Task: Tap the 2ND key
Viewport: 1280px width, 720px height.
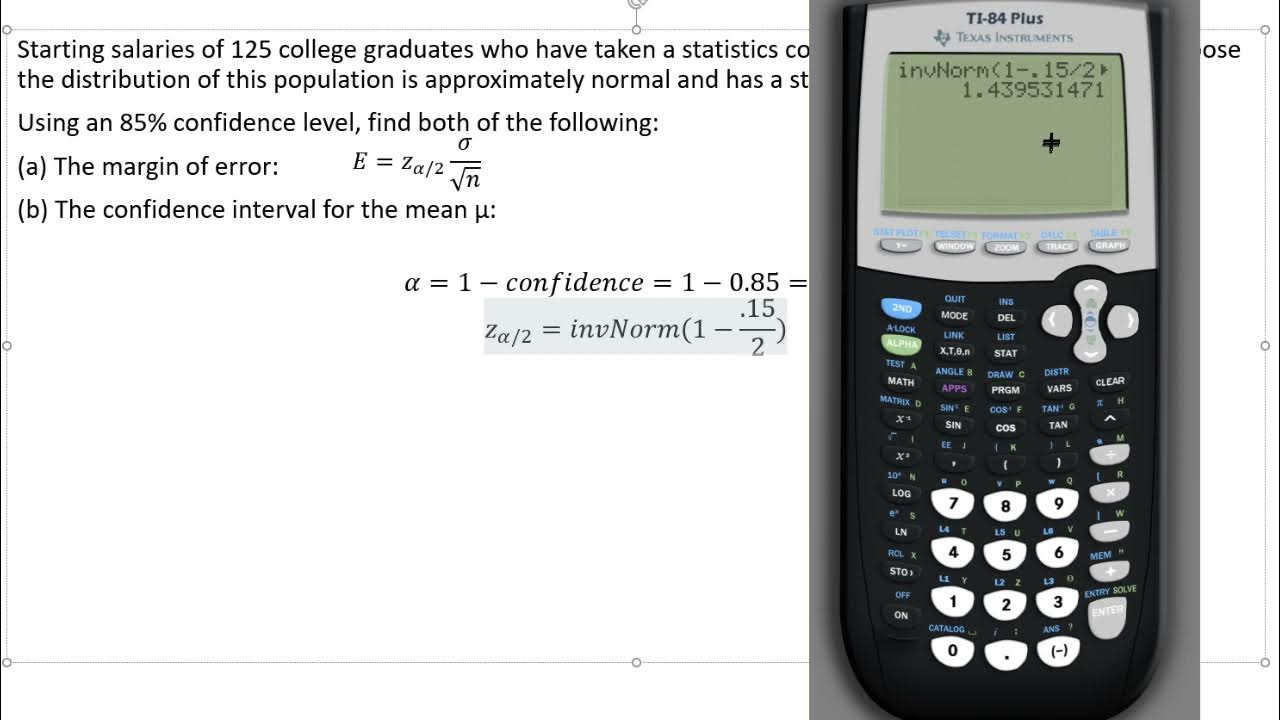Action: [x=902, y=308]
